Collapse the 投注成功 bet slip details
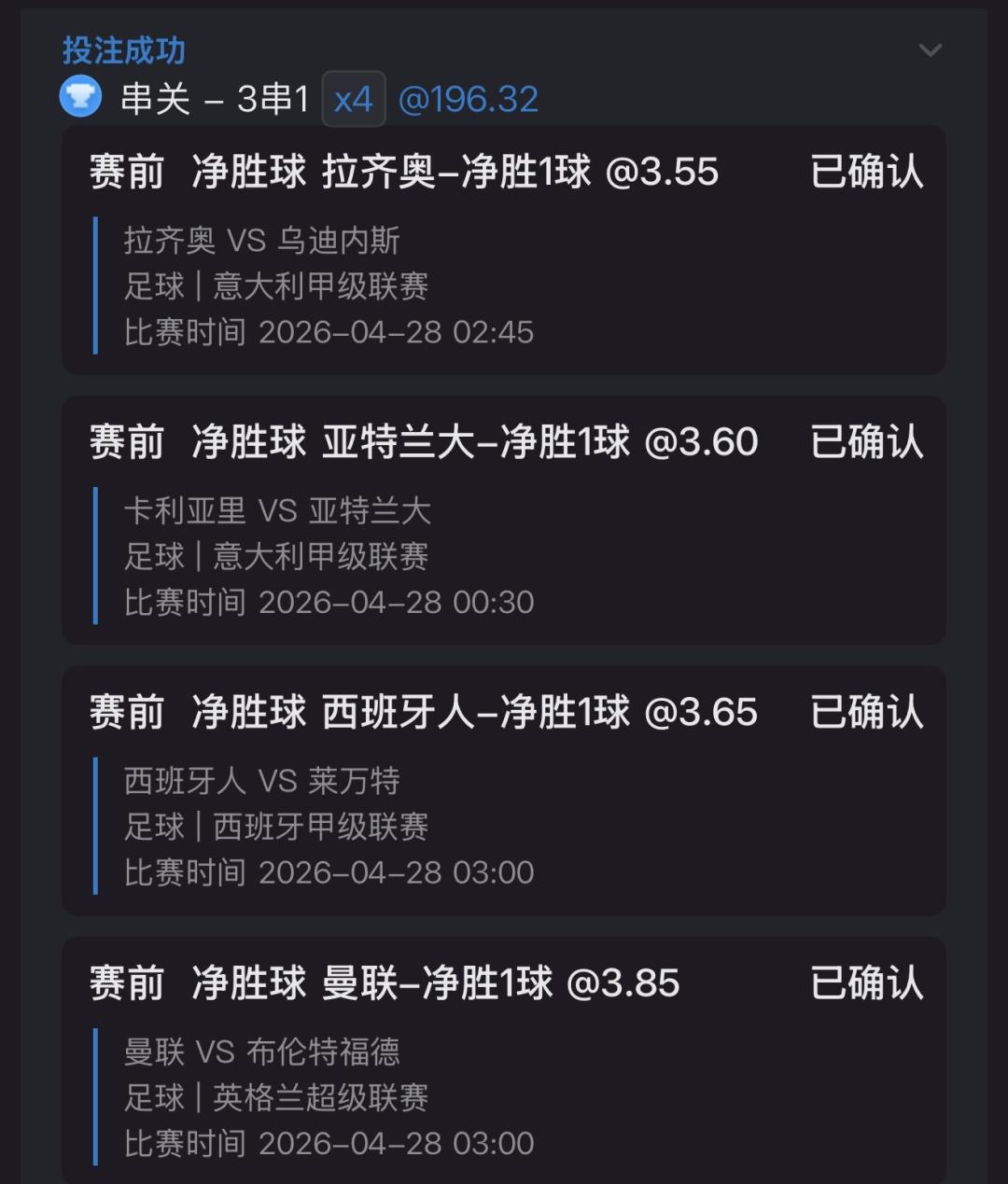The height and width of the screenshot is (1184, 1008). [x=930, y=50]
